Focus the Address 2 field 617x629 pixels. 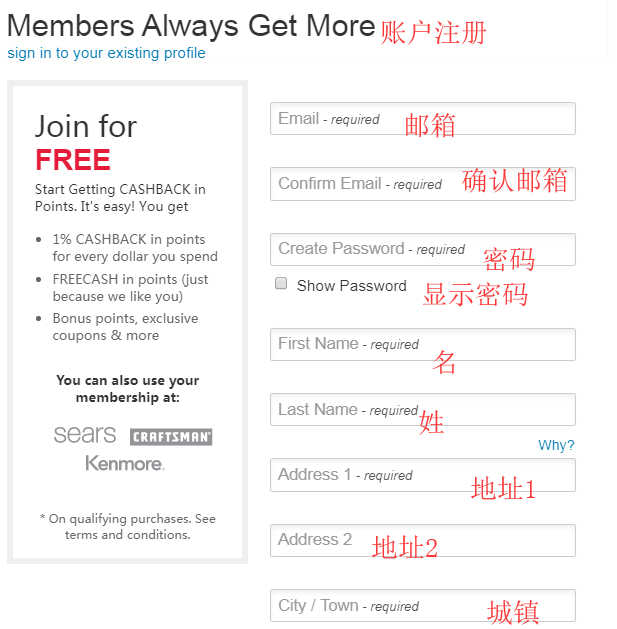(x=422, y=540)
